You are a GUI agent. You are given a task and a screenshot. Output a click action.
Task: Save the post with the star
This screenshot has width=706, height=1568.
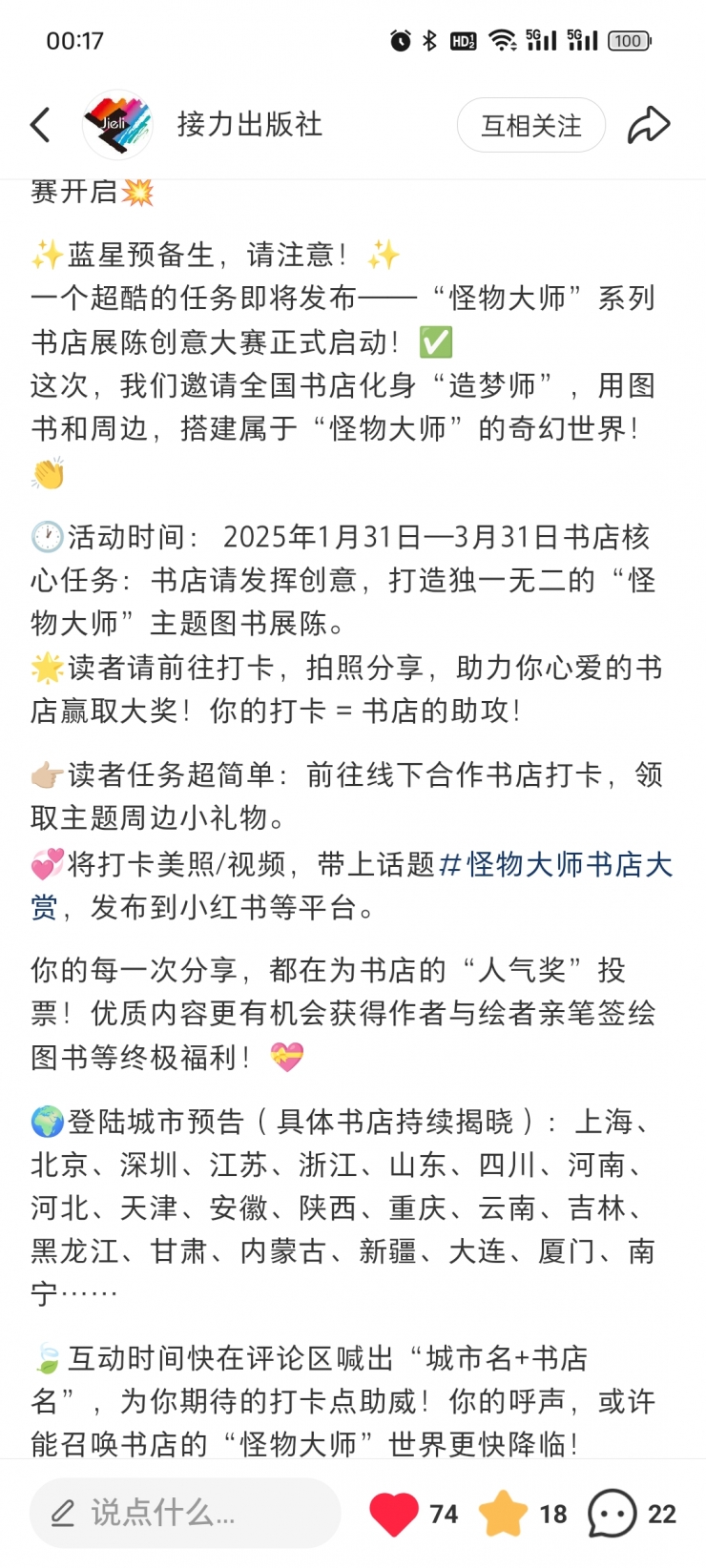(503, 1513)
